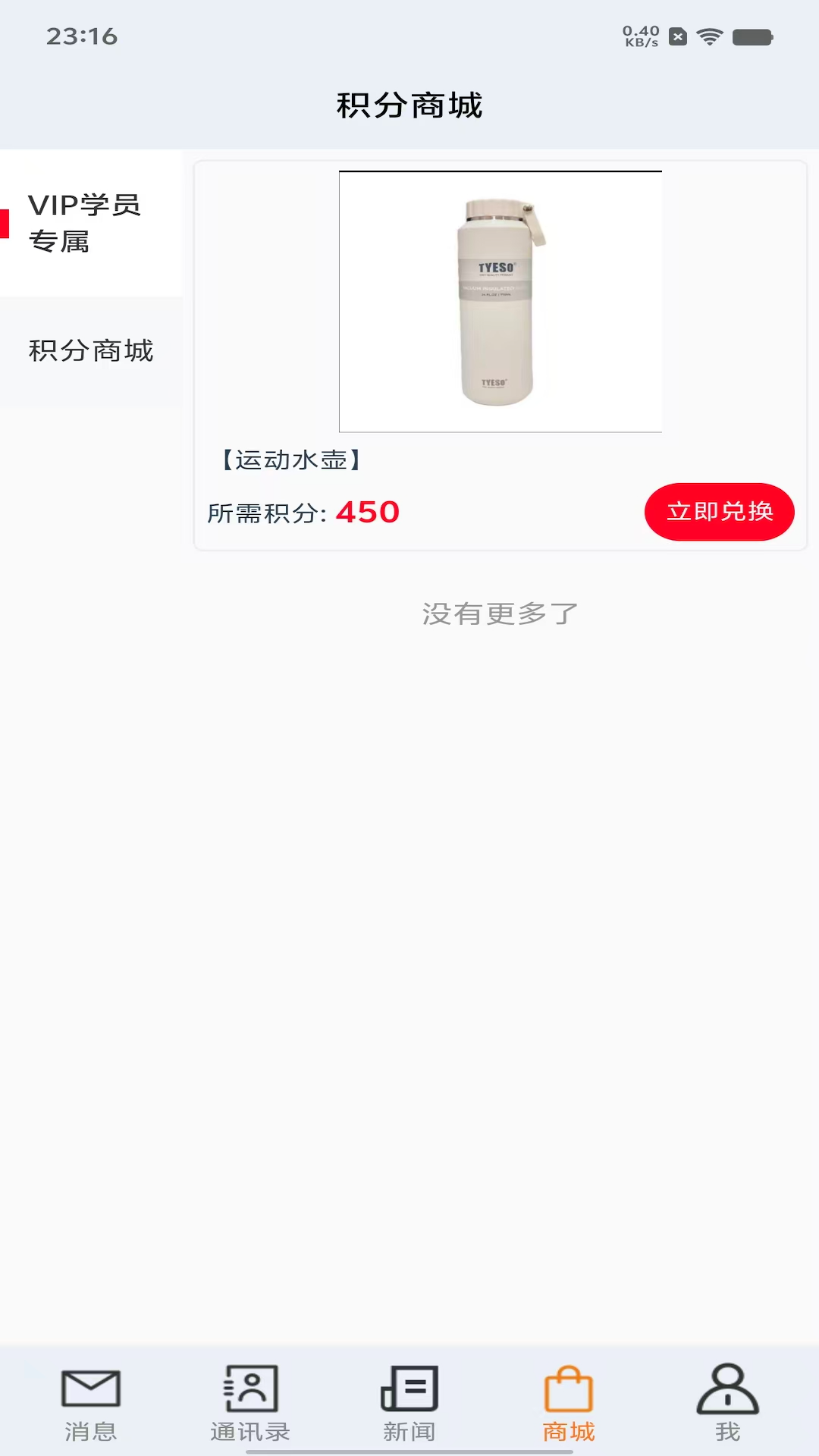Open the 我 profile tab
This screenshot has width=819, height=1456.
[727, 1403]
